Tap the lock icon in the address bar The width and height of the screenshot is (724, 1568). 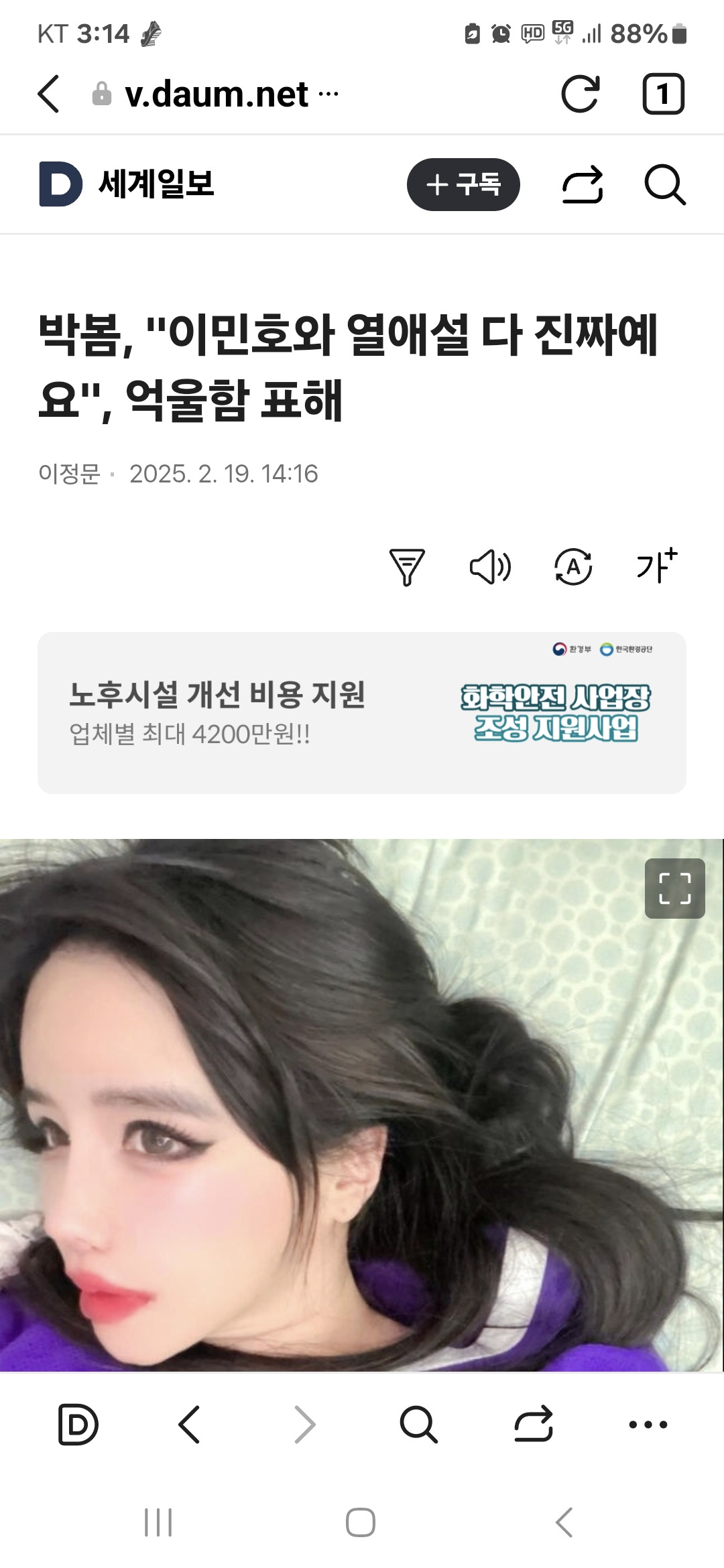coord(99,94)
